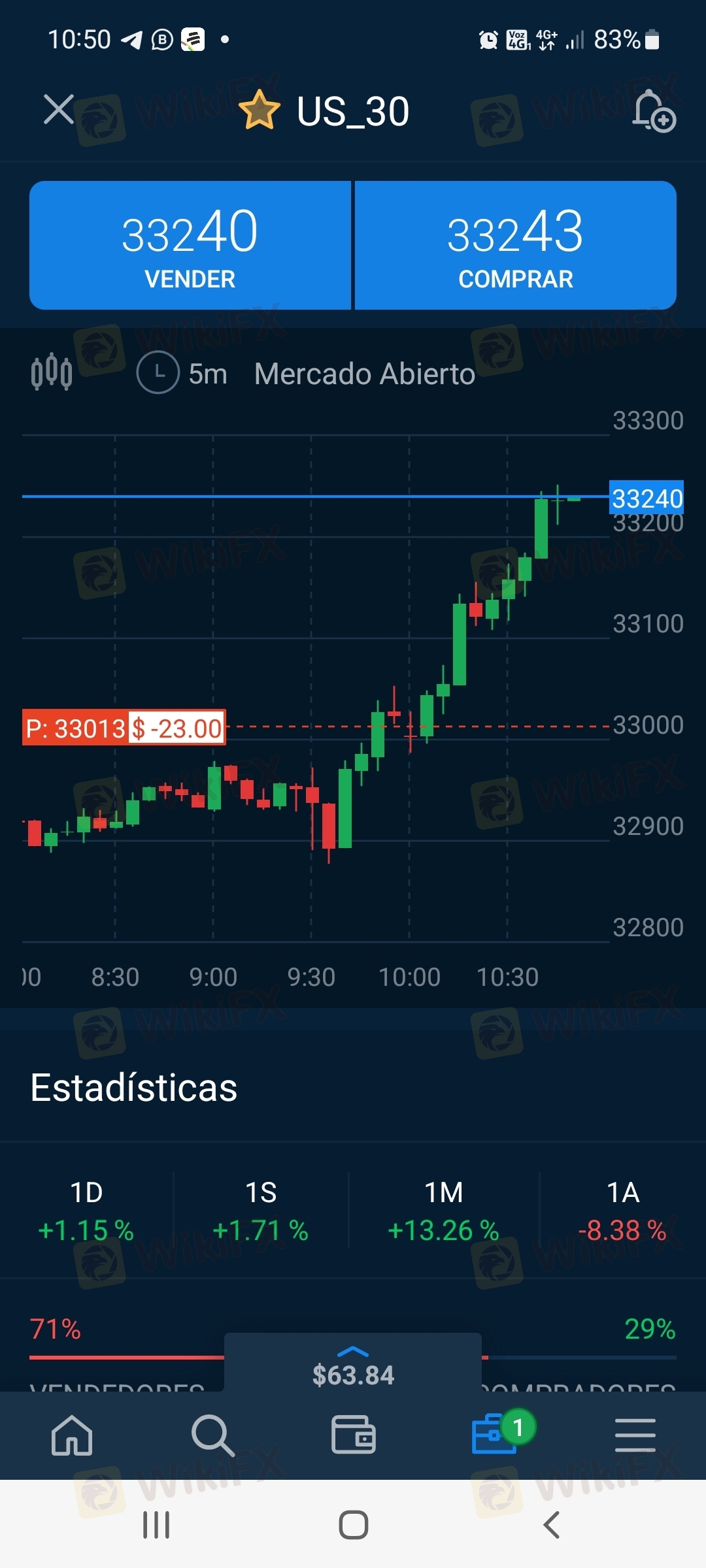Toggle the favorite star for US_30
Image resolution: width=706 pixels, height=1568 pixels.
pyautogui.click(x=260, y=110)
